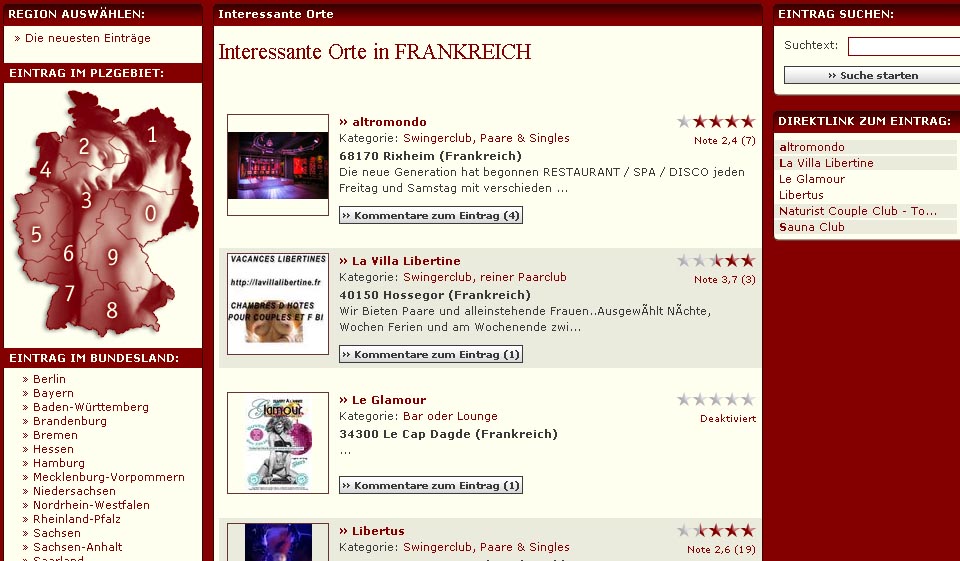Open the altromondo entry title
The width and height of the screenshot is (960, 561).
tap(389, 122)
